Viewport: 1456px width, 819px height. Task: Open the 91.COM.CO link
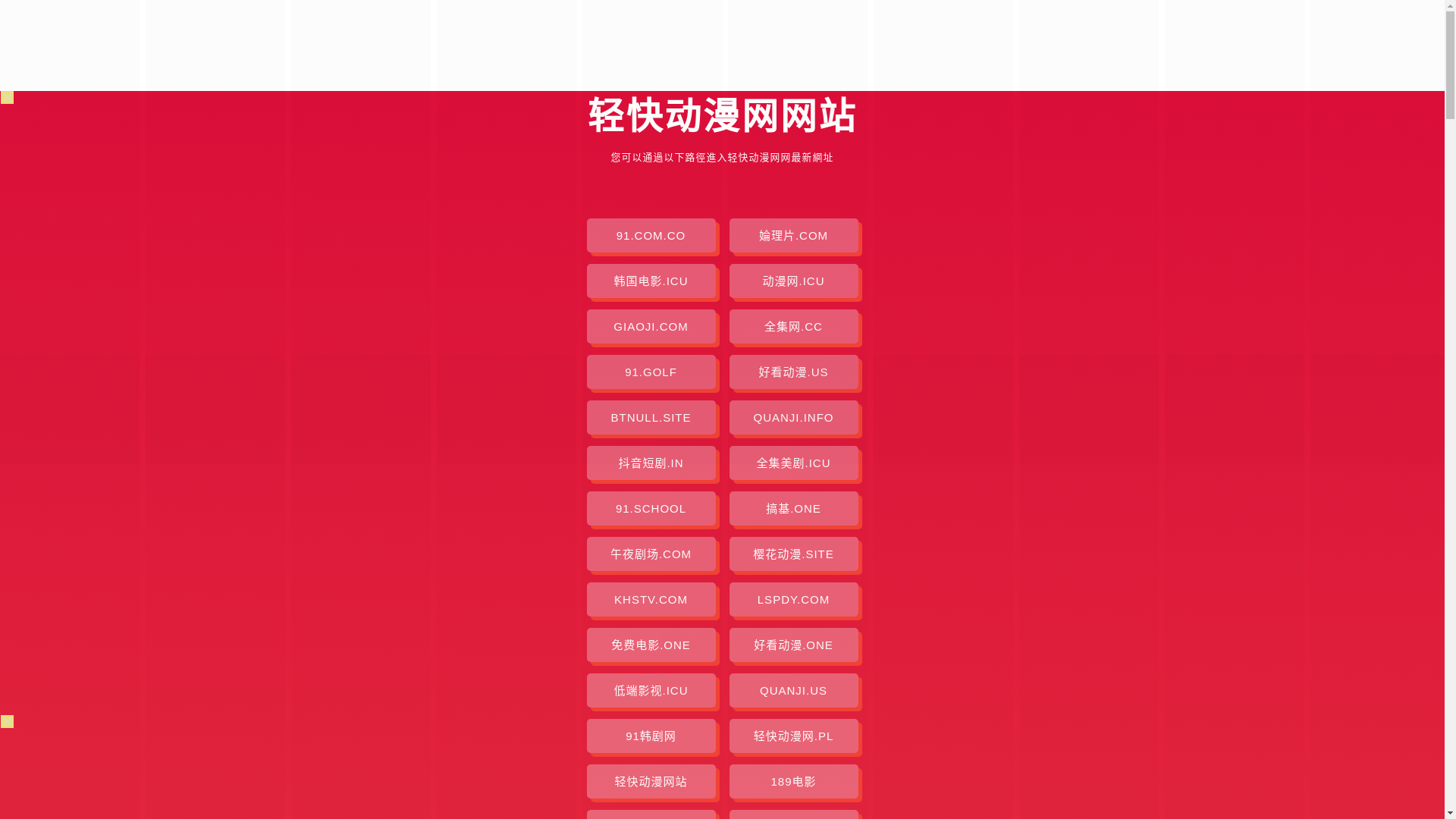click(651, 236)
